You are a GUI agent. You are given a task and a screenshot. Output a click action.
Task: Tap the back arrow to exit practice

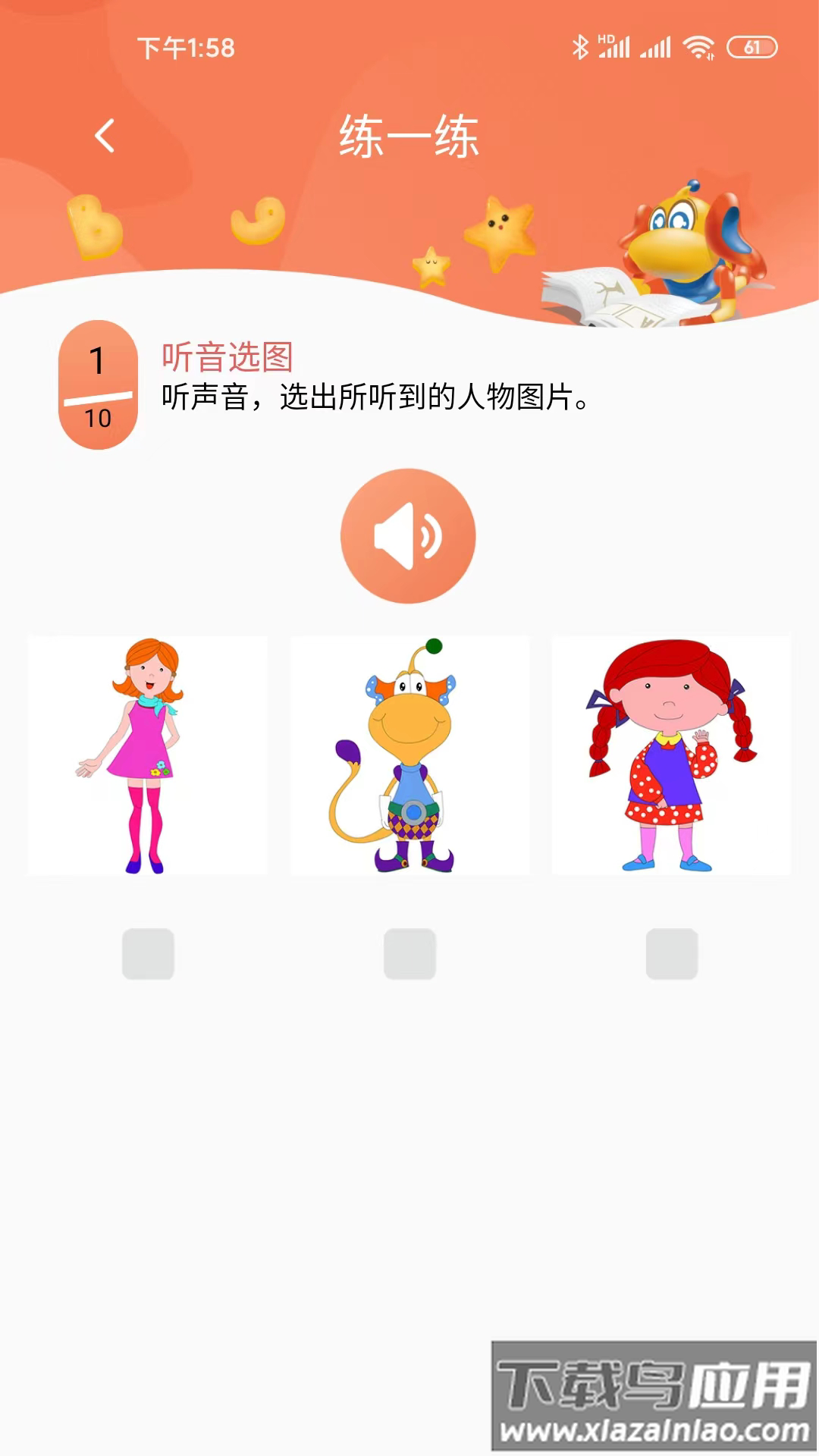coord(102,135)
